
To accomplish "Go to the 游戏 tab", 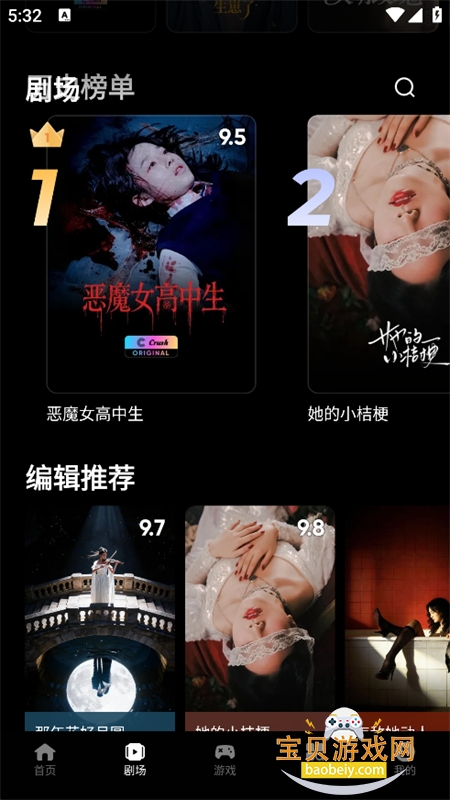I will pyautogui.click(x=224, y=760).
